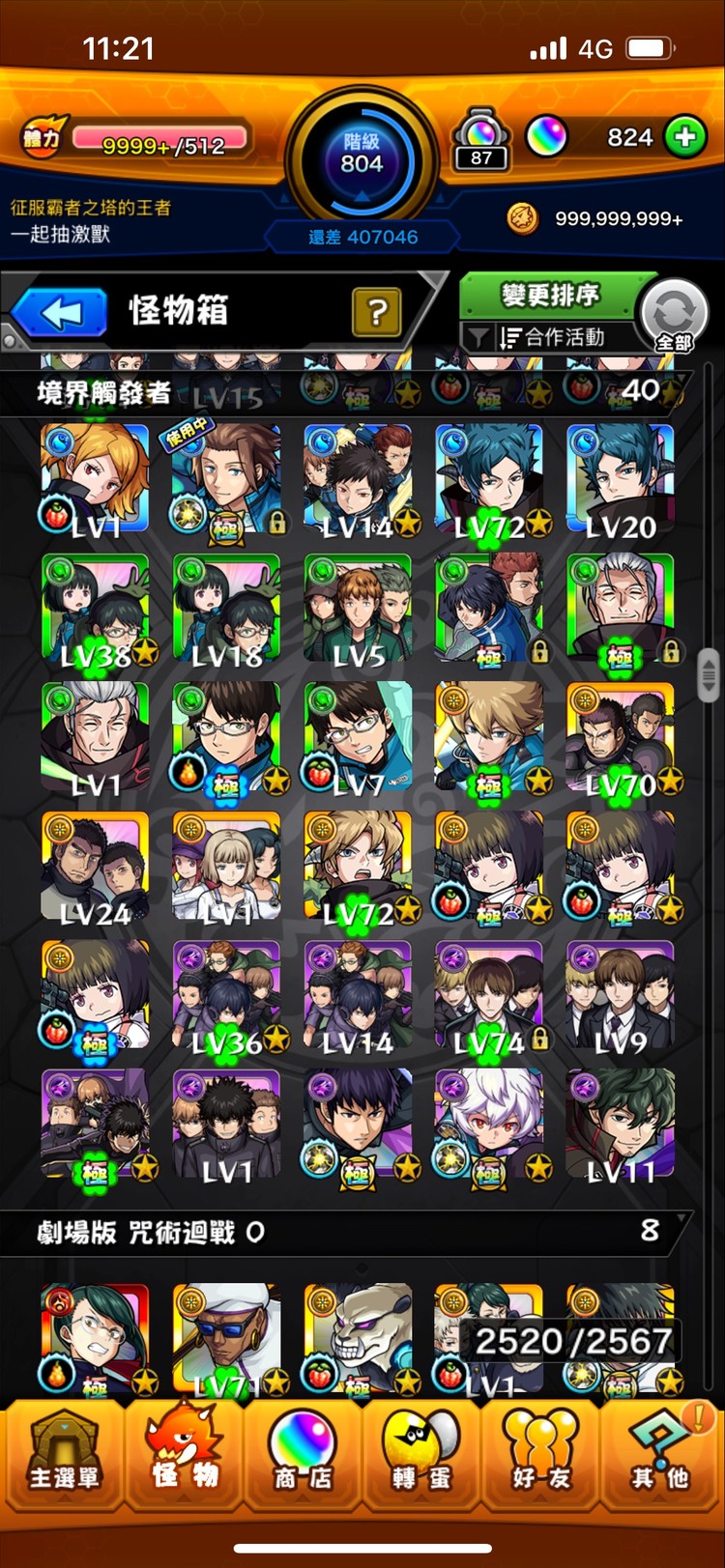The height and width of the screenshot is (1568, 725).
Task: Open the LV74 locked monster card
Action: click(x=488, y=996)
